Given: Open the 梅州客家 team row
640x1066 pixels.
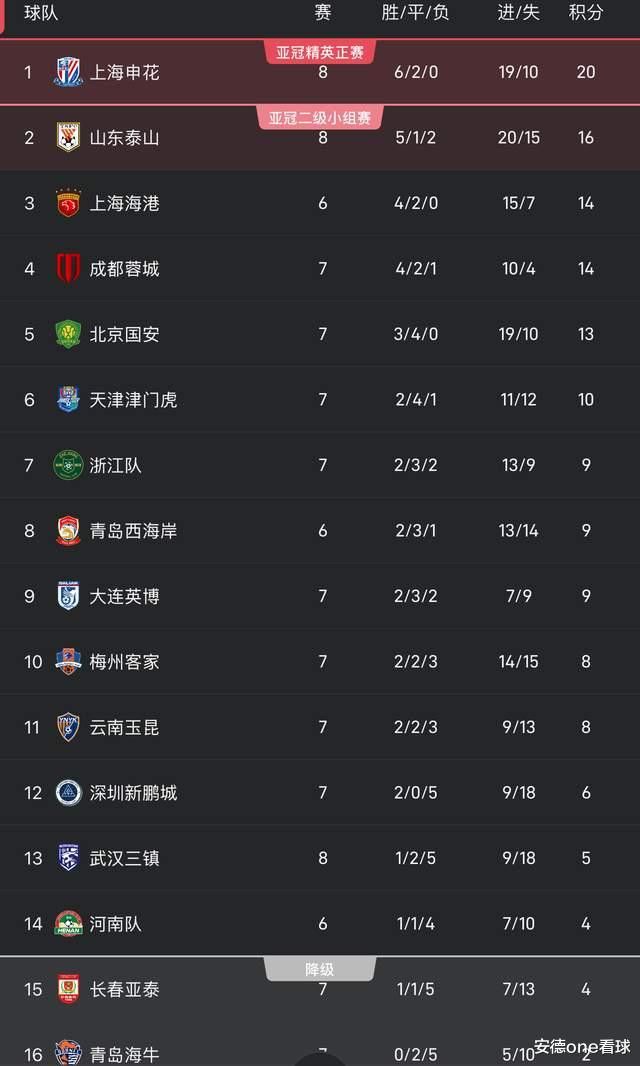Looking at the screenshot, I should [x=320, y=661].
